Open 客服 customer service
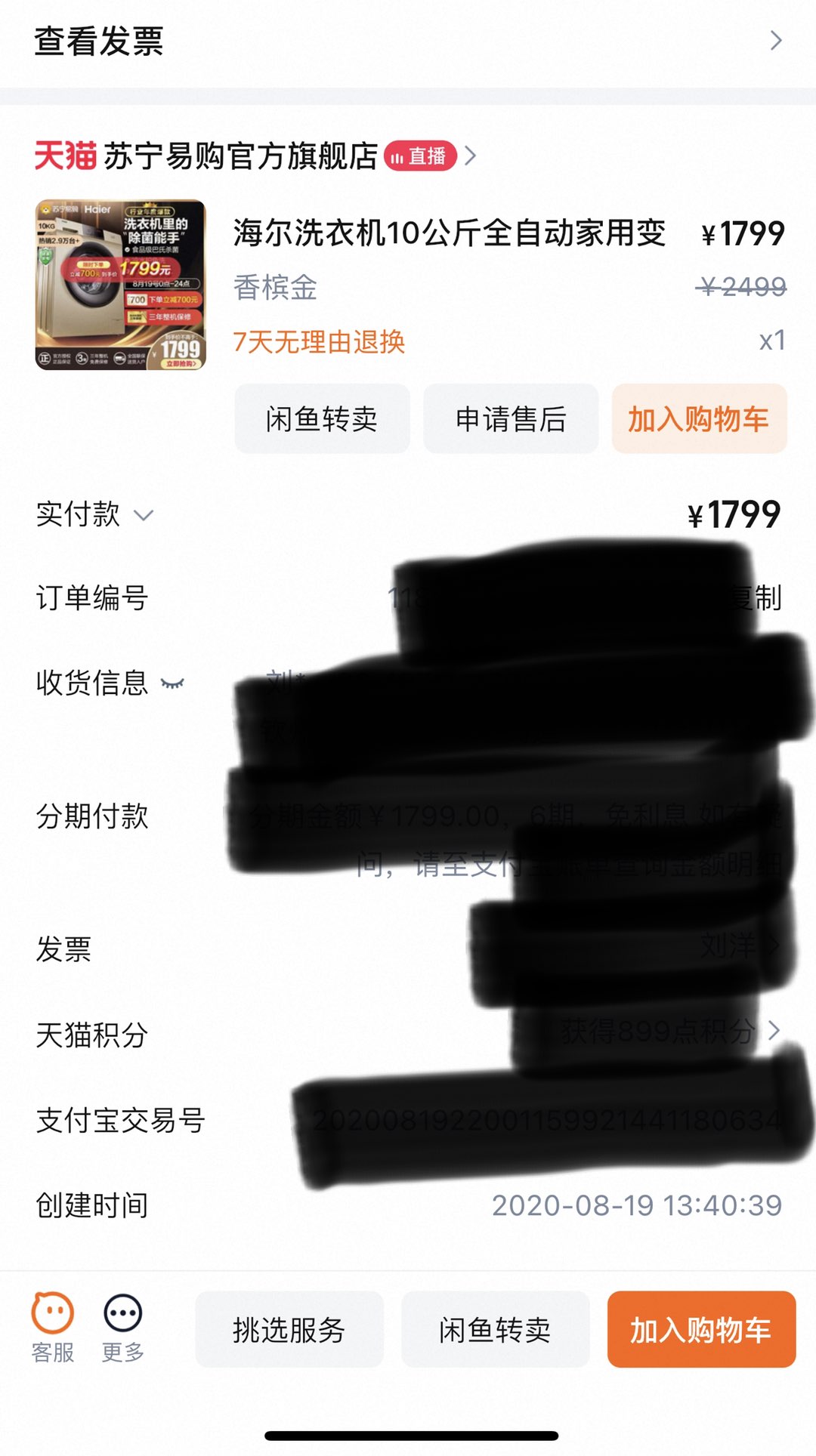 click(x=52, y=1328)
